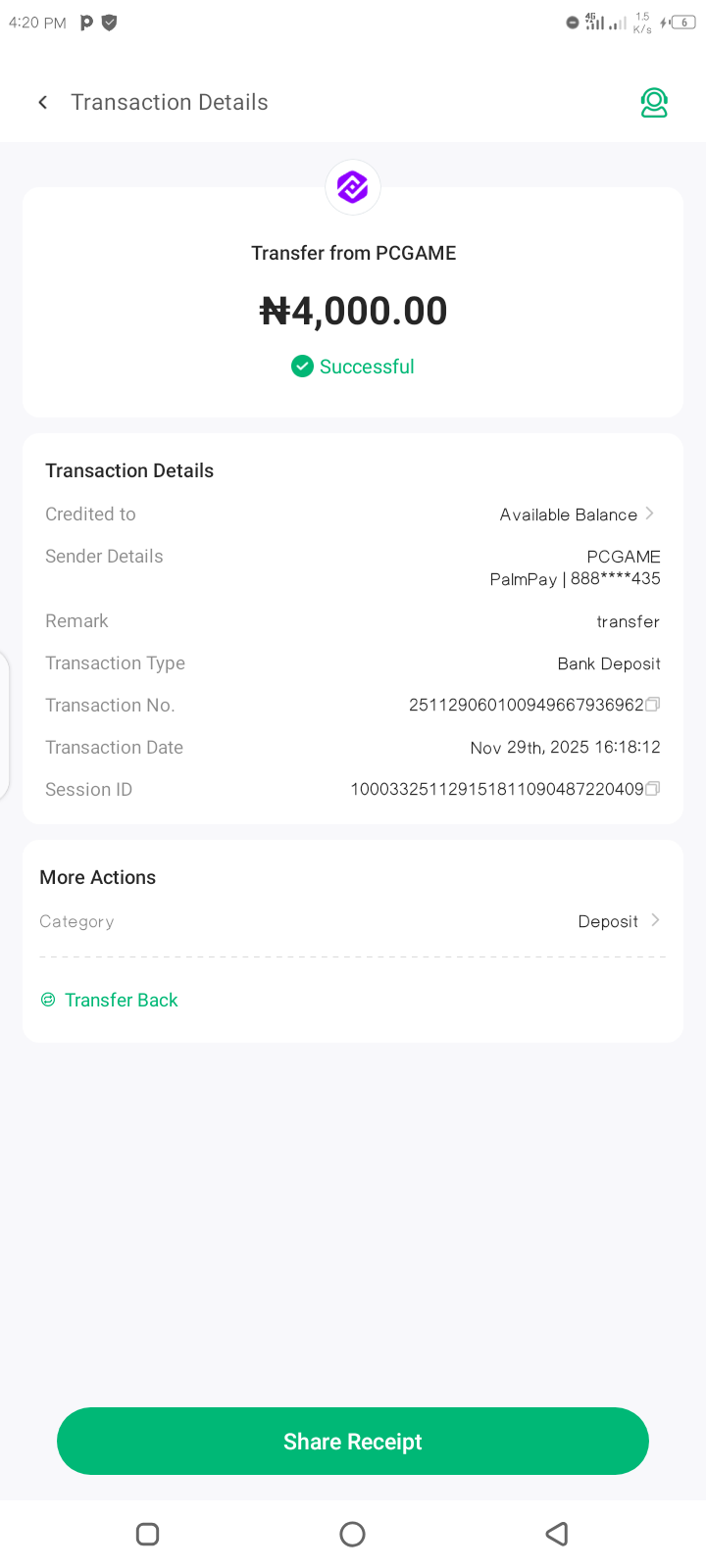Contact customer support via headset icon
The height and width of the screenshot is (1568, 706).
point(654,102)
